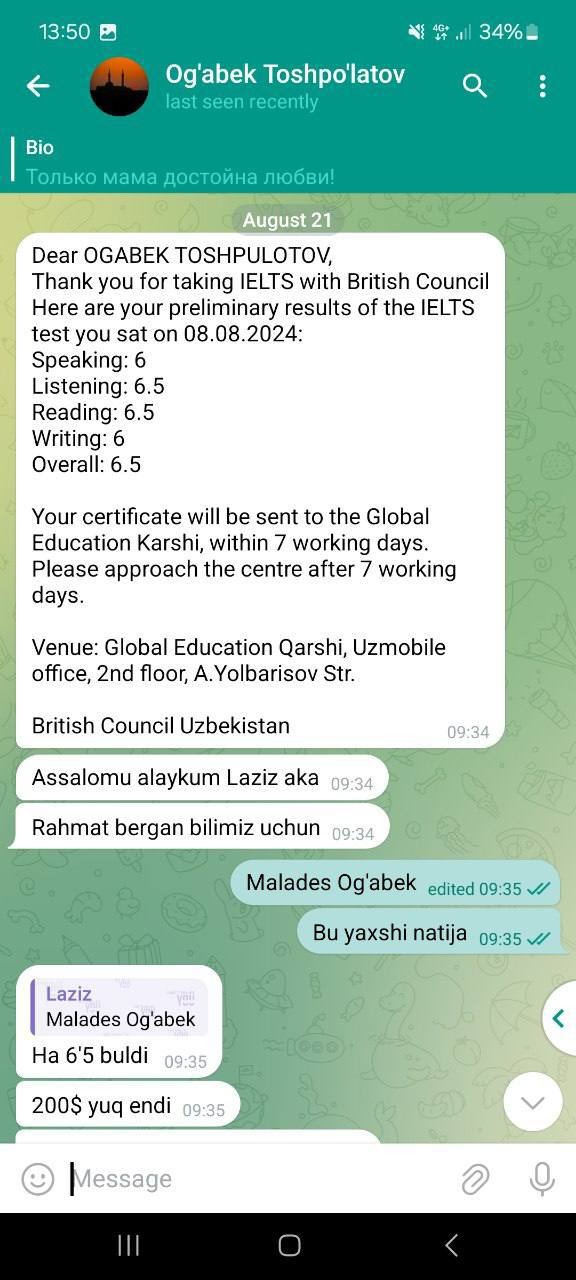Open the side share arrow button
576x1280 pixels.
point(559,1019)
